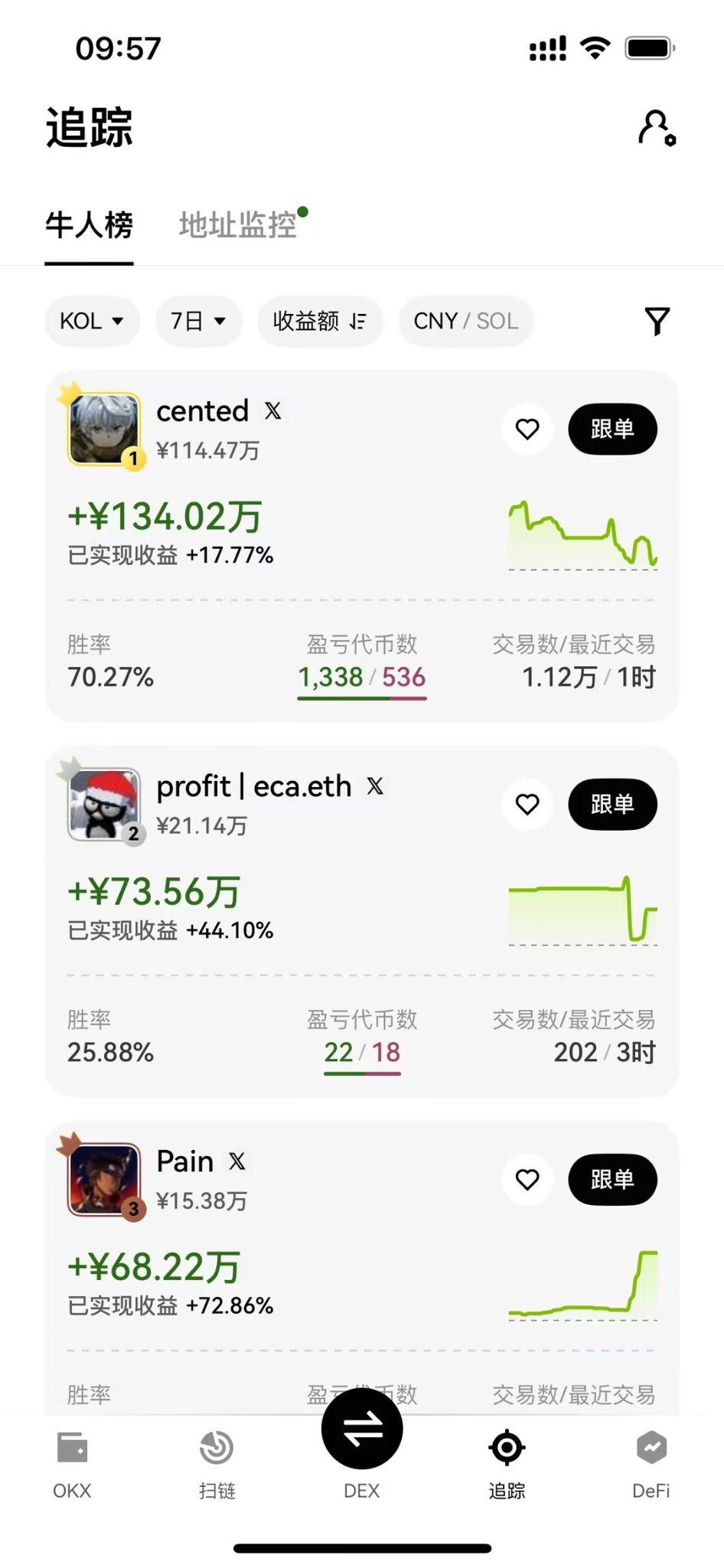
Task: Expand the KOL filter dropdown
Action: pyautogui.click(x=92, y=322)
